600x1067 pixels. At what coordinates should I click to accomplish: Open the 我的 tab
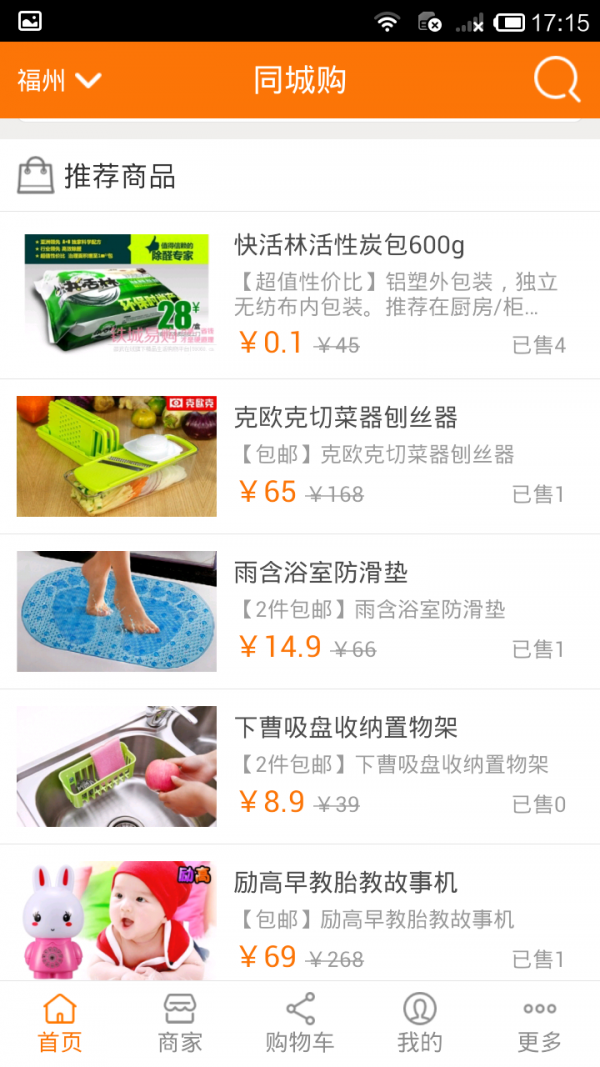pos(420,1024)
